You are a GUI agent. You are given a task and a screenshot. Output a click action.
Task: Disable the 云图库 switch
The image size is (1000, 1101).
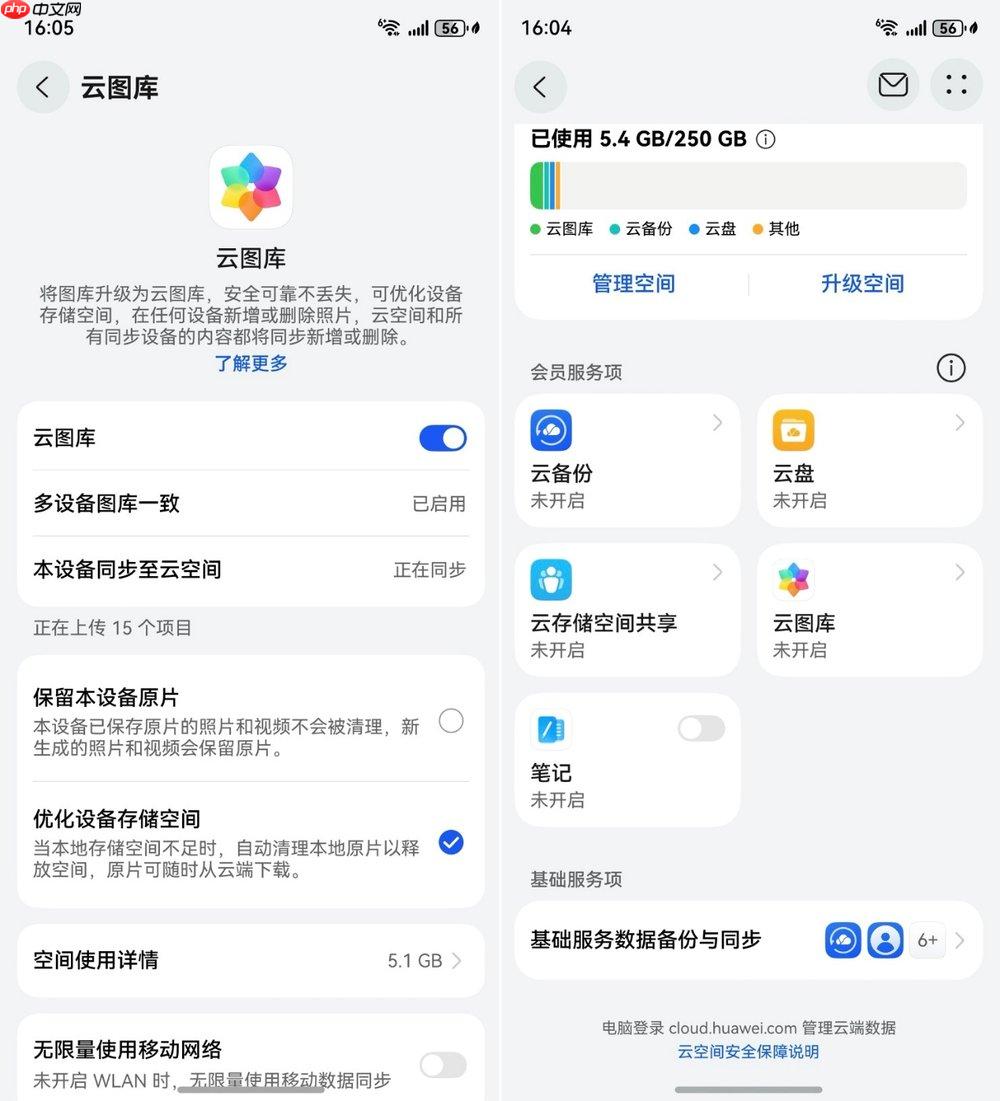[x=442, y=438]
